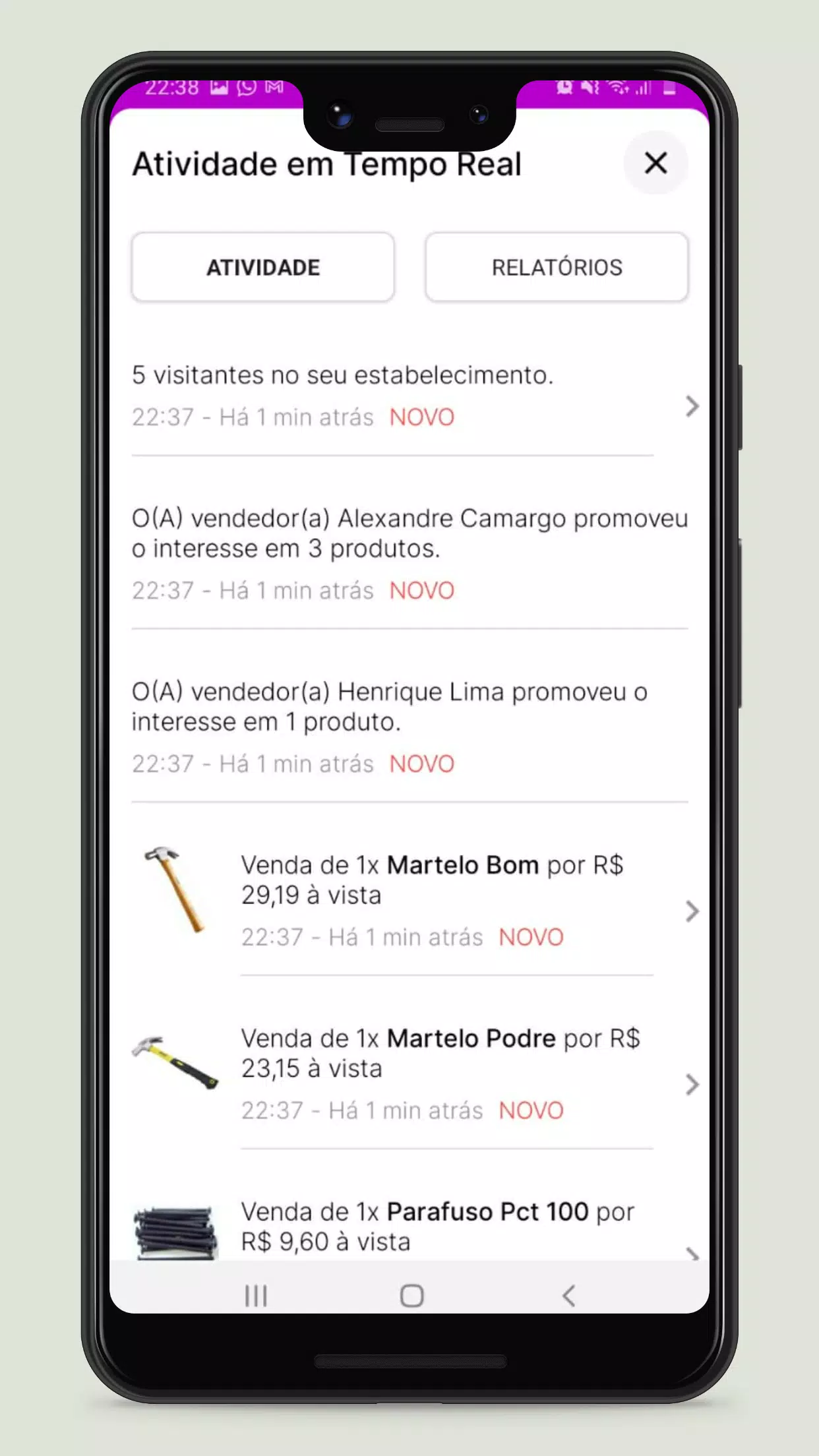Switch to the RELATÓRIOS tab

(x=557, y=267)
